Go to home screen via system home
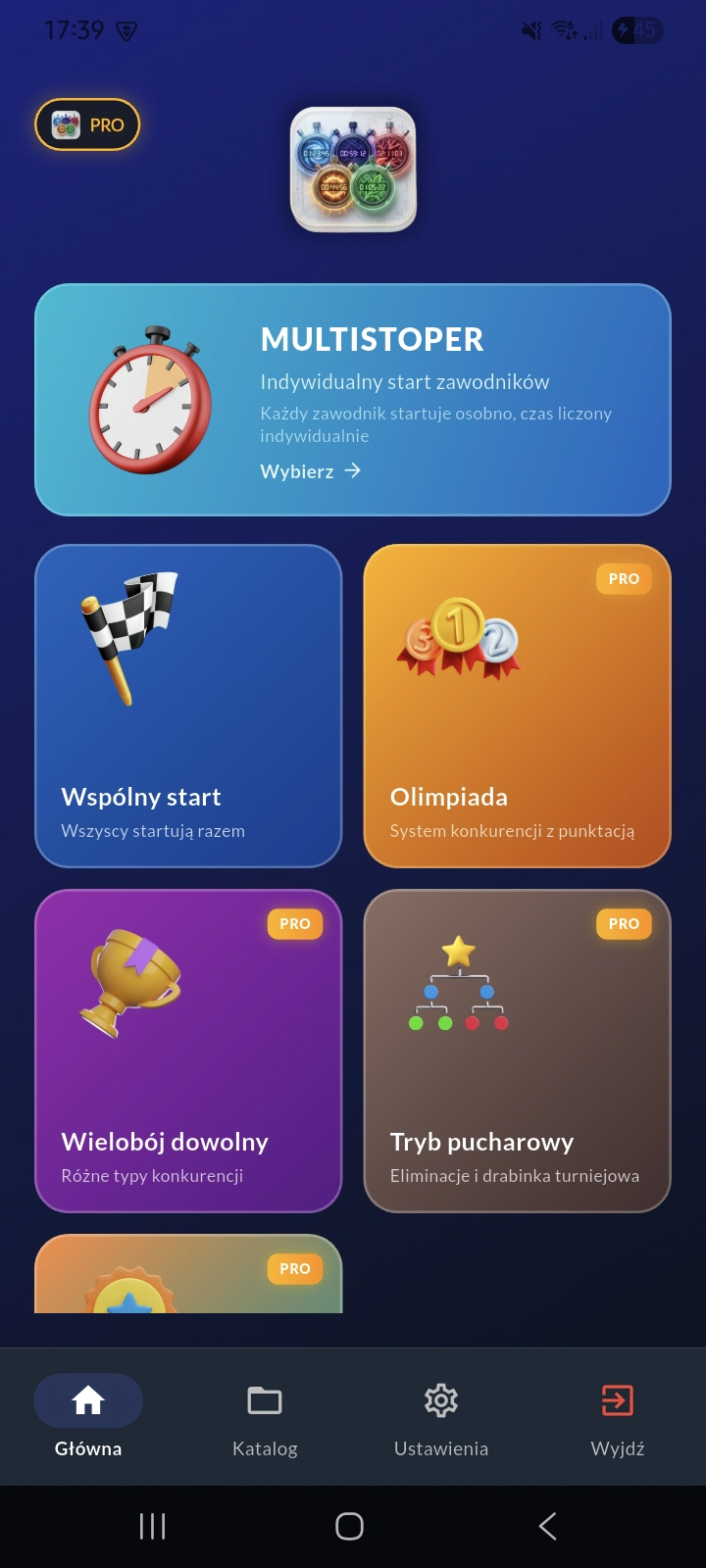Screen dimensions: 706x1568 (x=349, y=1526)
